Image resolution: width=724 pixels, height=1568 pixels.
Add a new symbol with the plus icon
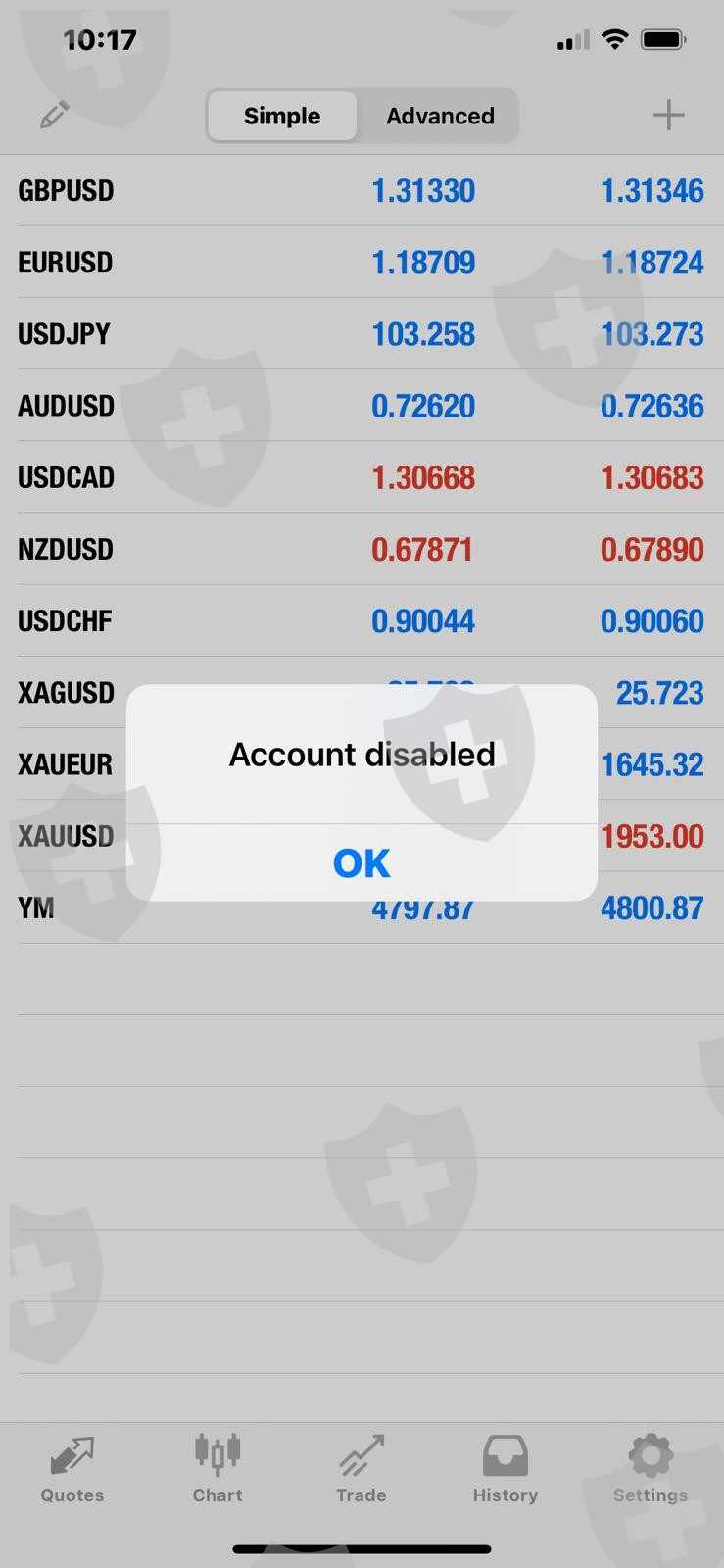[x=668, y=116]
